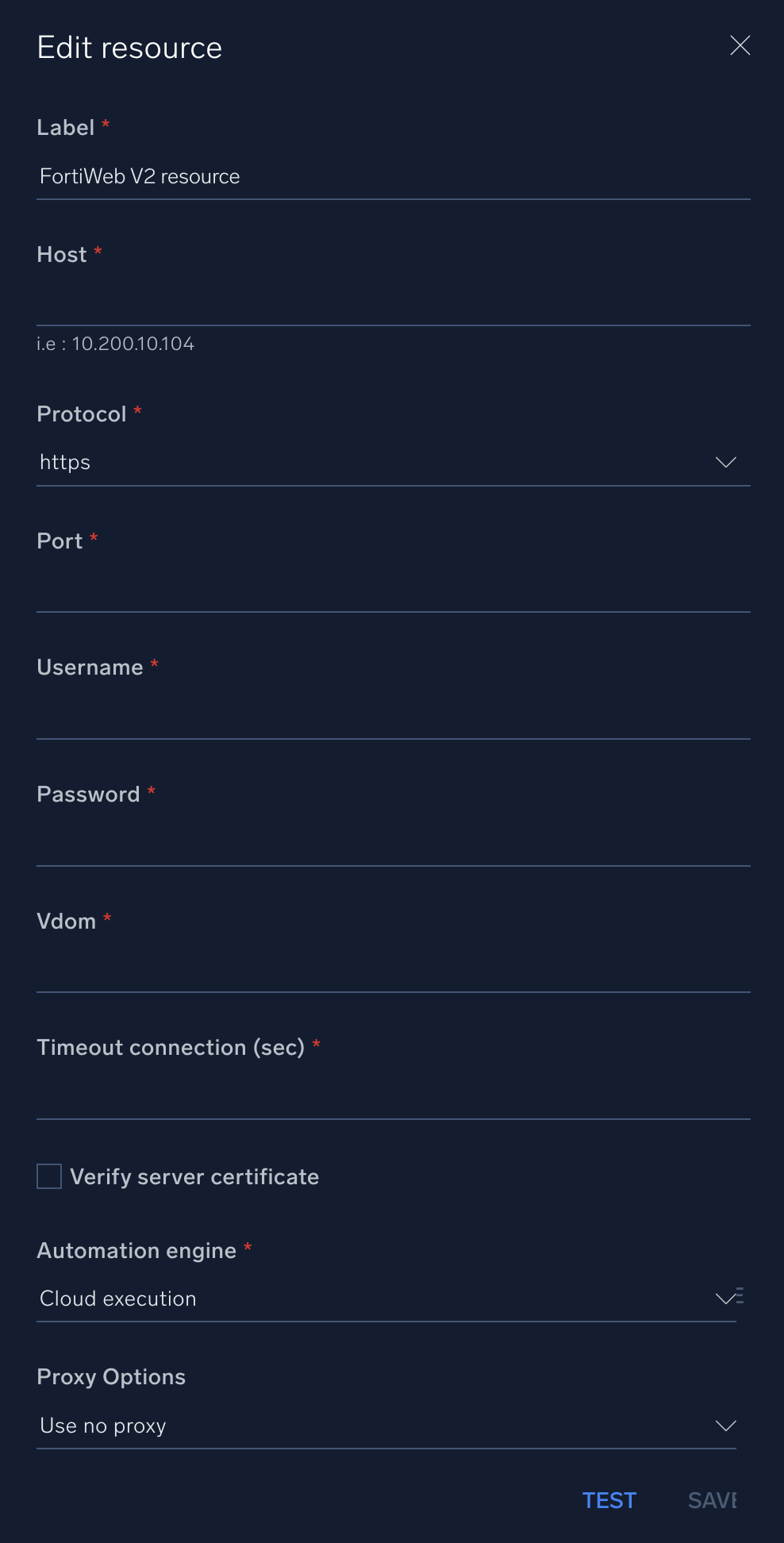Click the TEST button

(609, 1500)
